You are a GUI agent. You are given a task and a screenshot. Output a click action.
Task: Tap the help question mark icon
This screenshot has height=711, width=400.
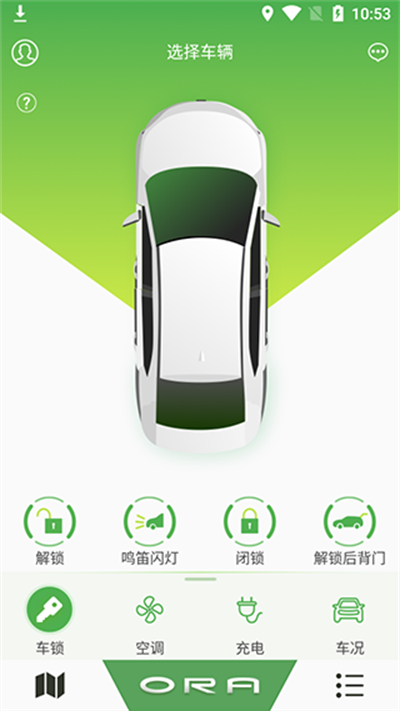(x=27, y=103)
